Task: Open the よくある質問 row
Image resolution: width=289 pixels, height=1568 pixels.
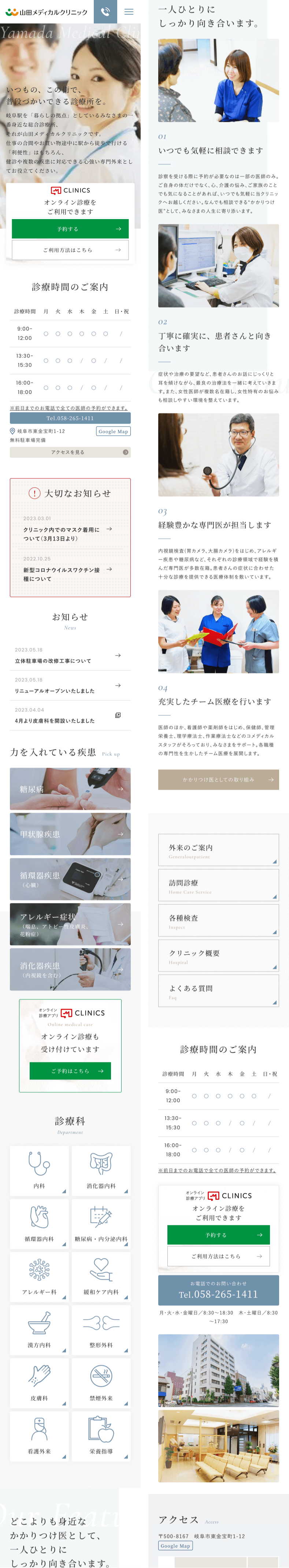Action: tap(218, 992)
